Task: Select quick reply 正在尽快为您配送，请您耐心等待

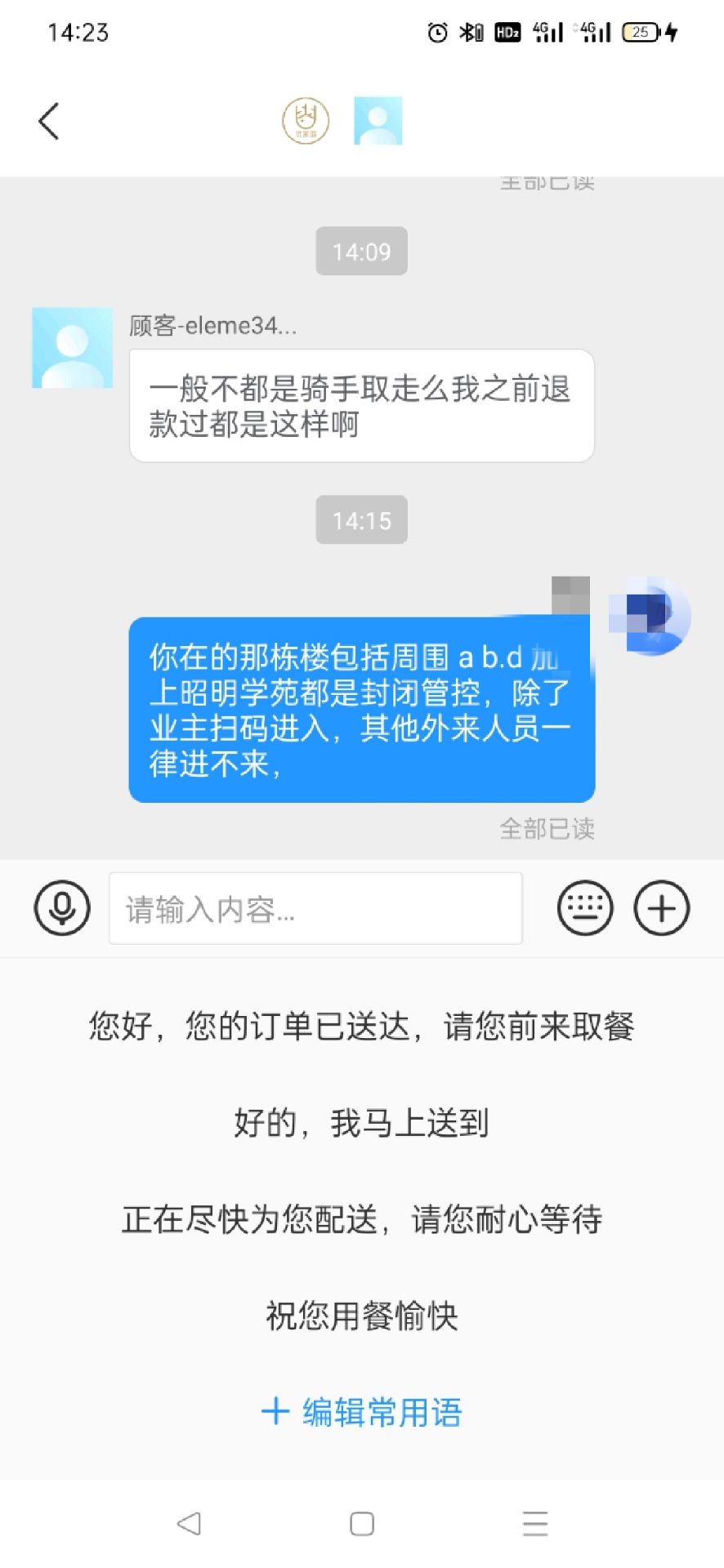Action: pyautogui.click(x=362, y=1219)
